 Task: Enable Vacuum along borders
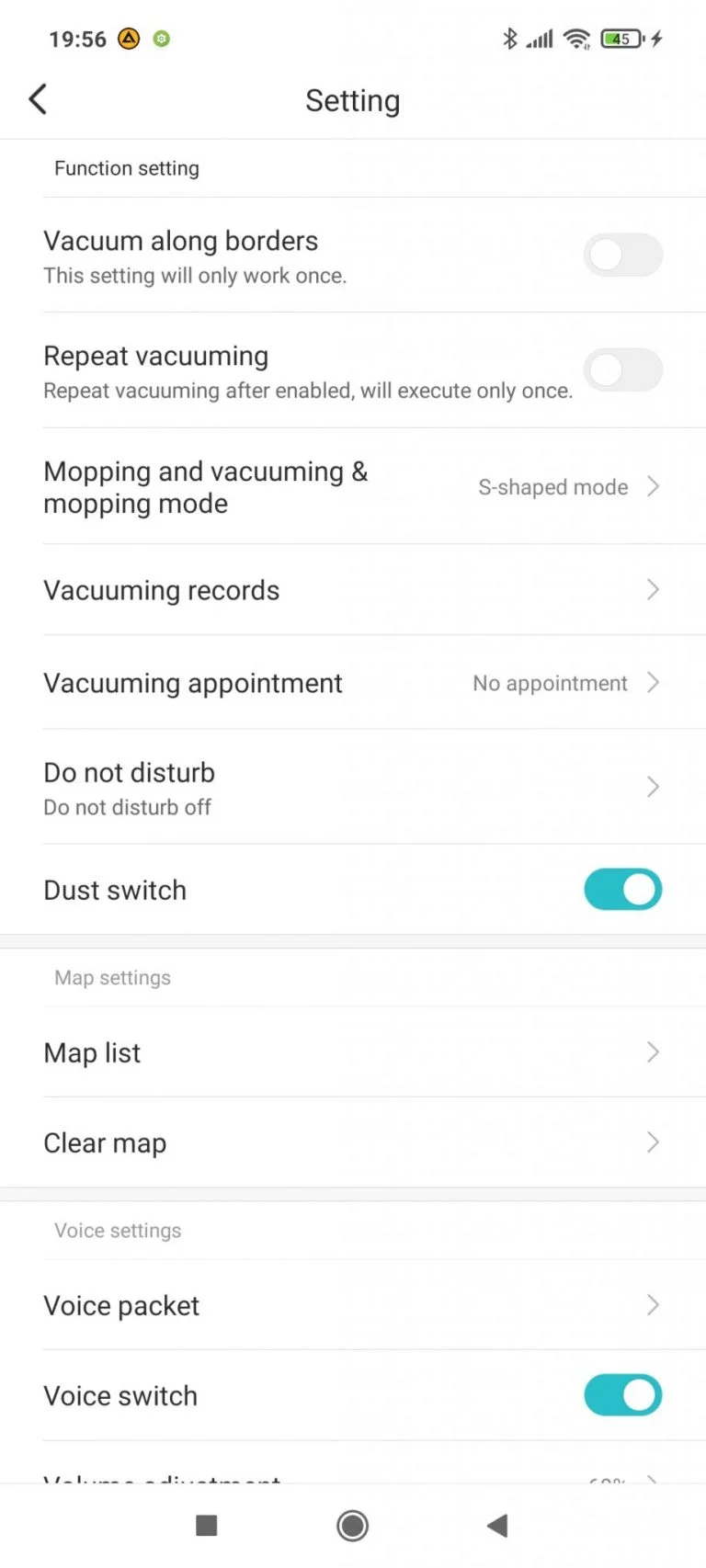[623, 255]
